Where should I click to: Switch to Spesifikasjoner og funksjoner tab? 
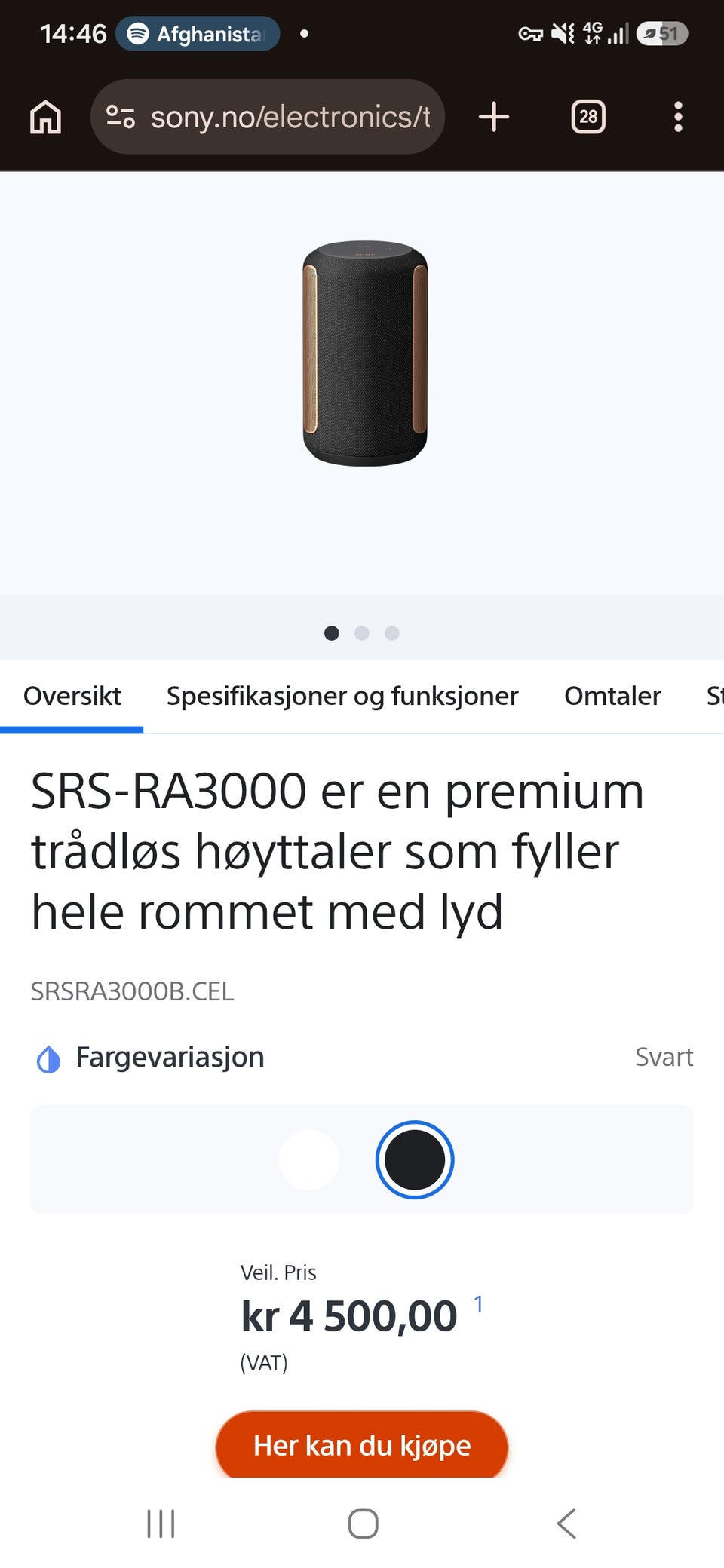pyautogui.click(x=342, y=696)
